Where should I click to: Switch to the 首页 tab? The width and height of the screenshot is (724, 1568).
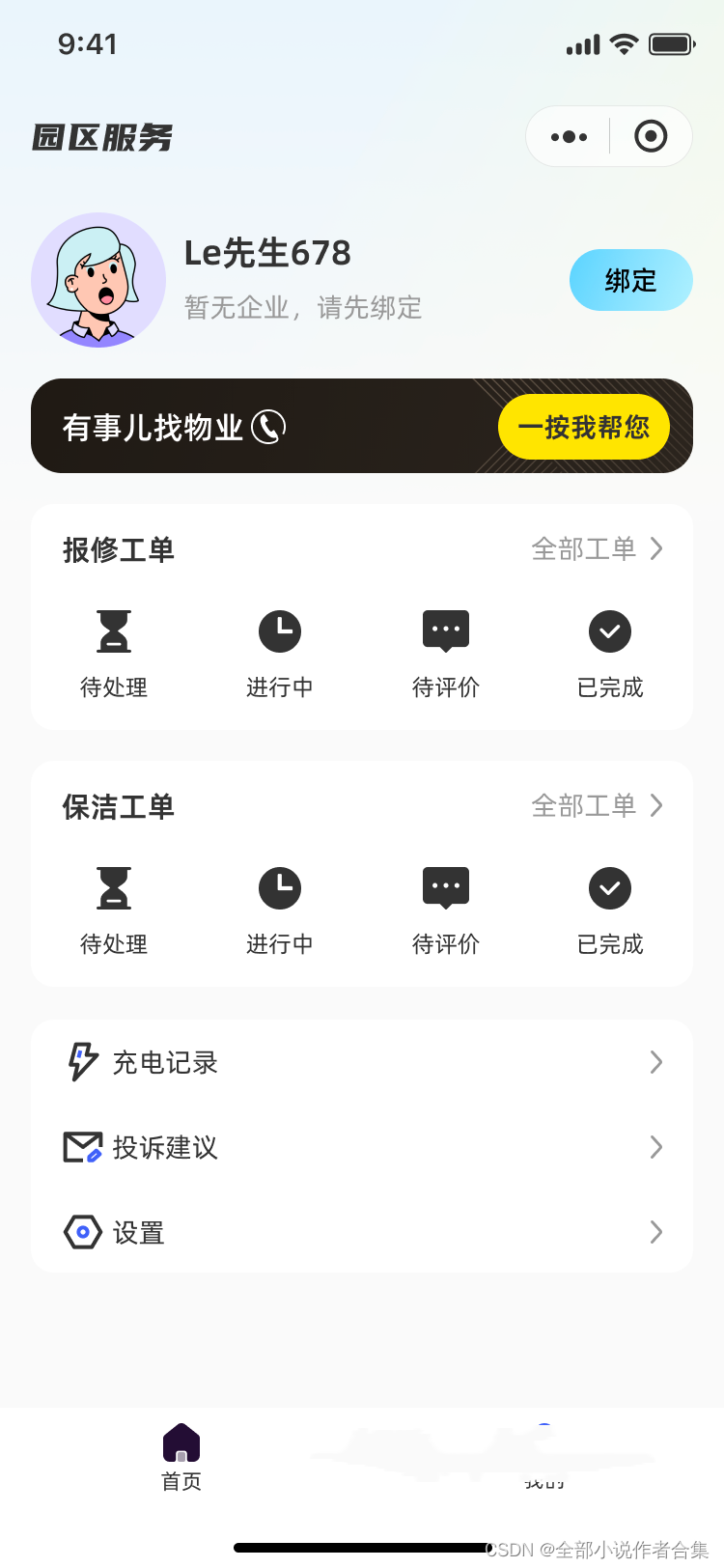[x=181, y=1458]
